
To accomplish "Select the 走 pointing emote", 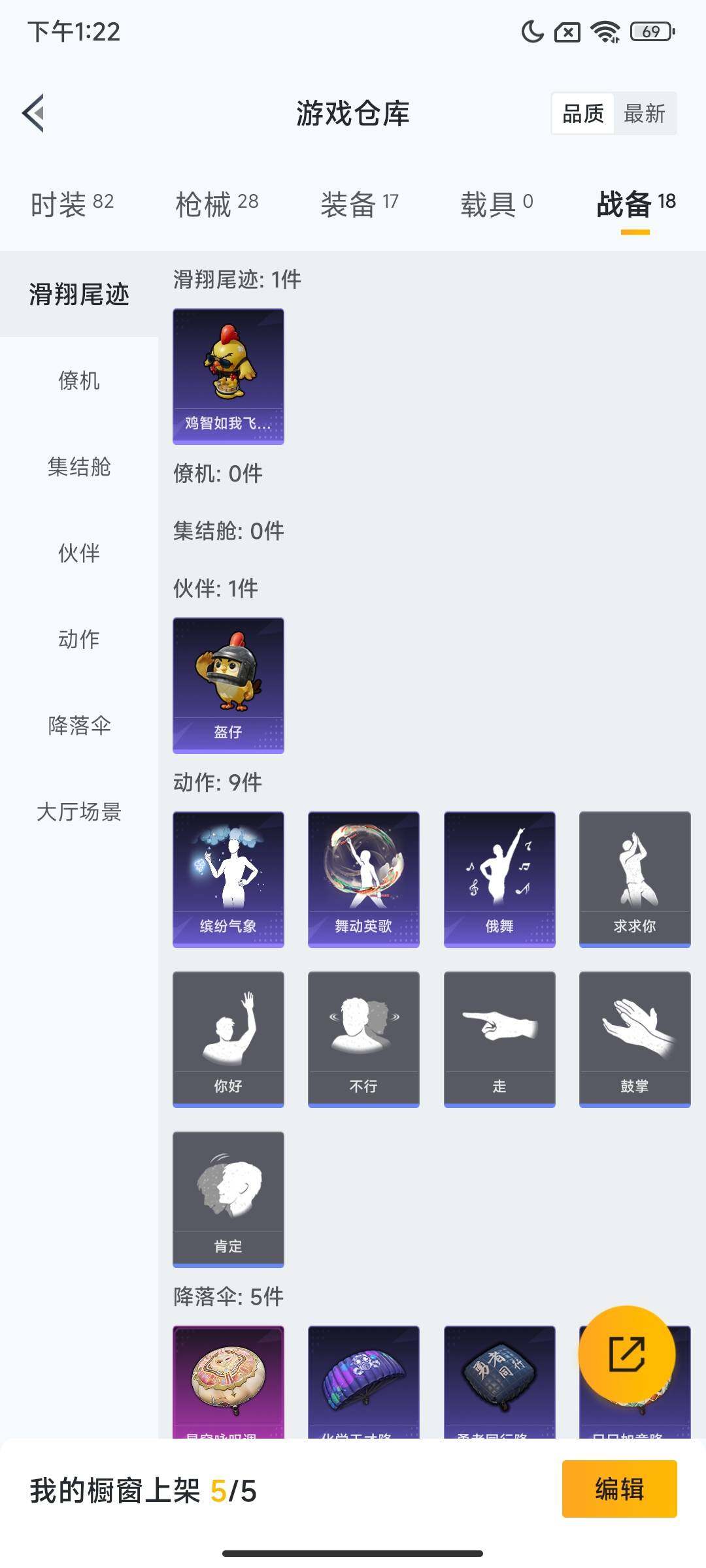I will pyautogui.click(x=499, y=1039).
